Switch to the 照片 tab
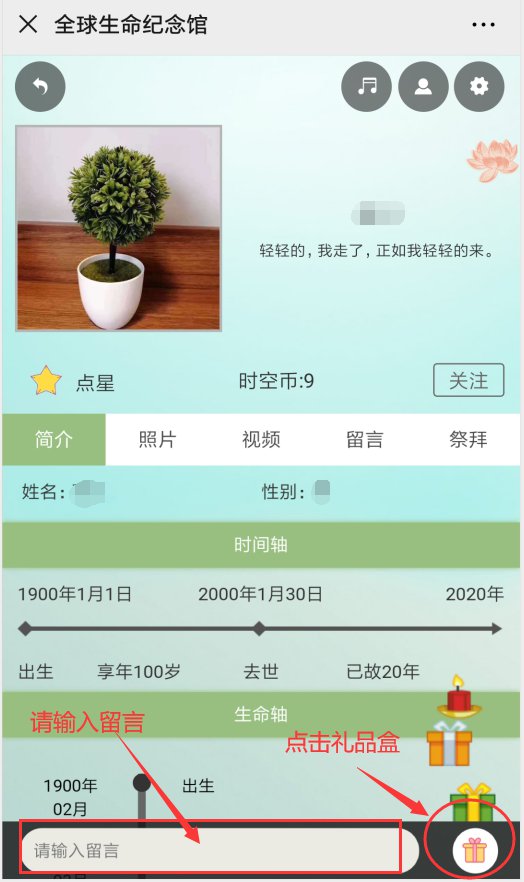 coord(157,439)
